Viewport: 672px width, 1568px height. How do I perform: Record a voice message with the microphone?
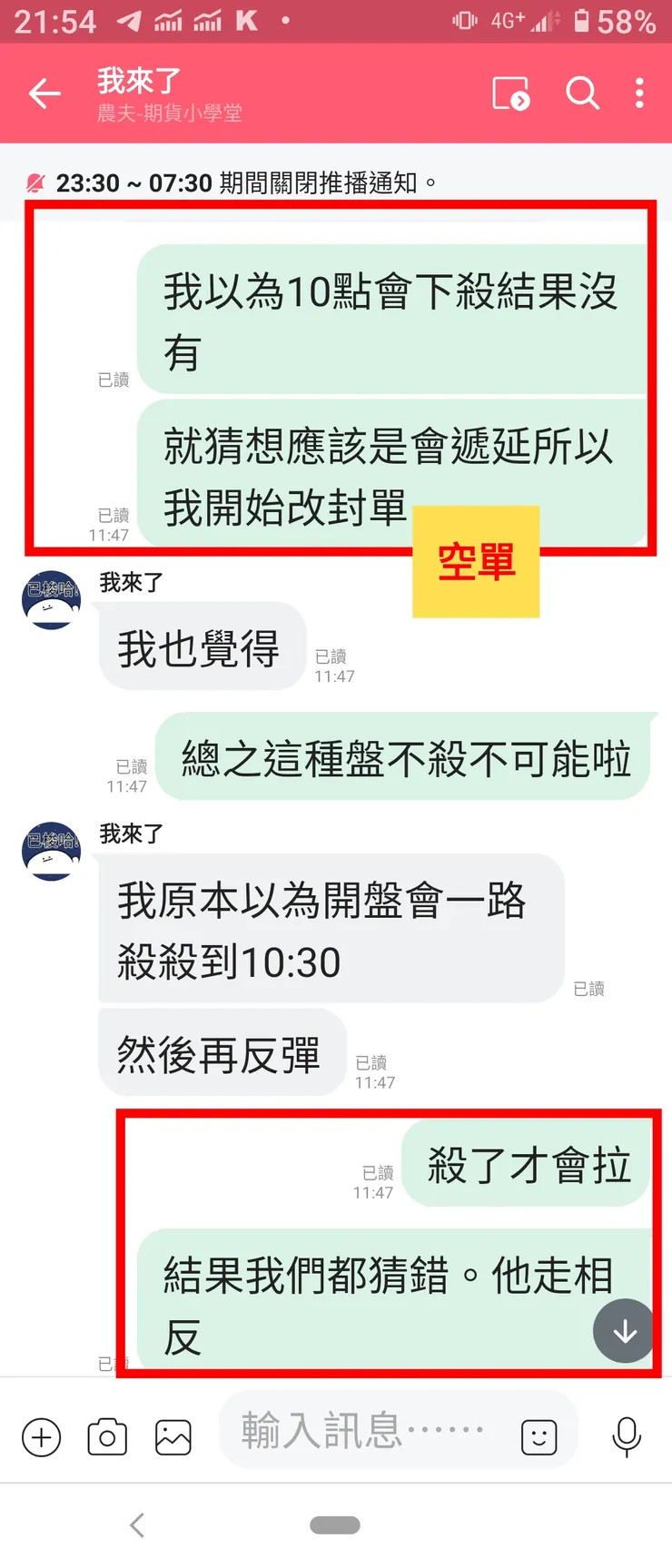(x=628, y=1437)
